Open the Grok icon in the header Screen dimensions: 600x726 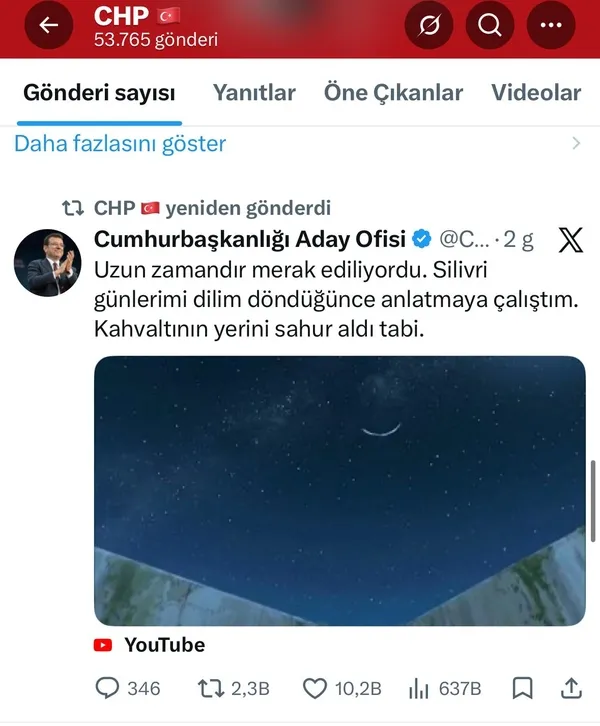(429, 27)
